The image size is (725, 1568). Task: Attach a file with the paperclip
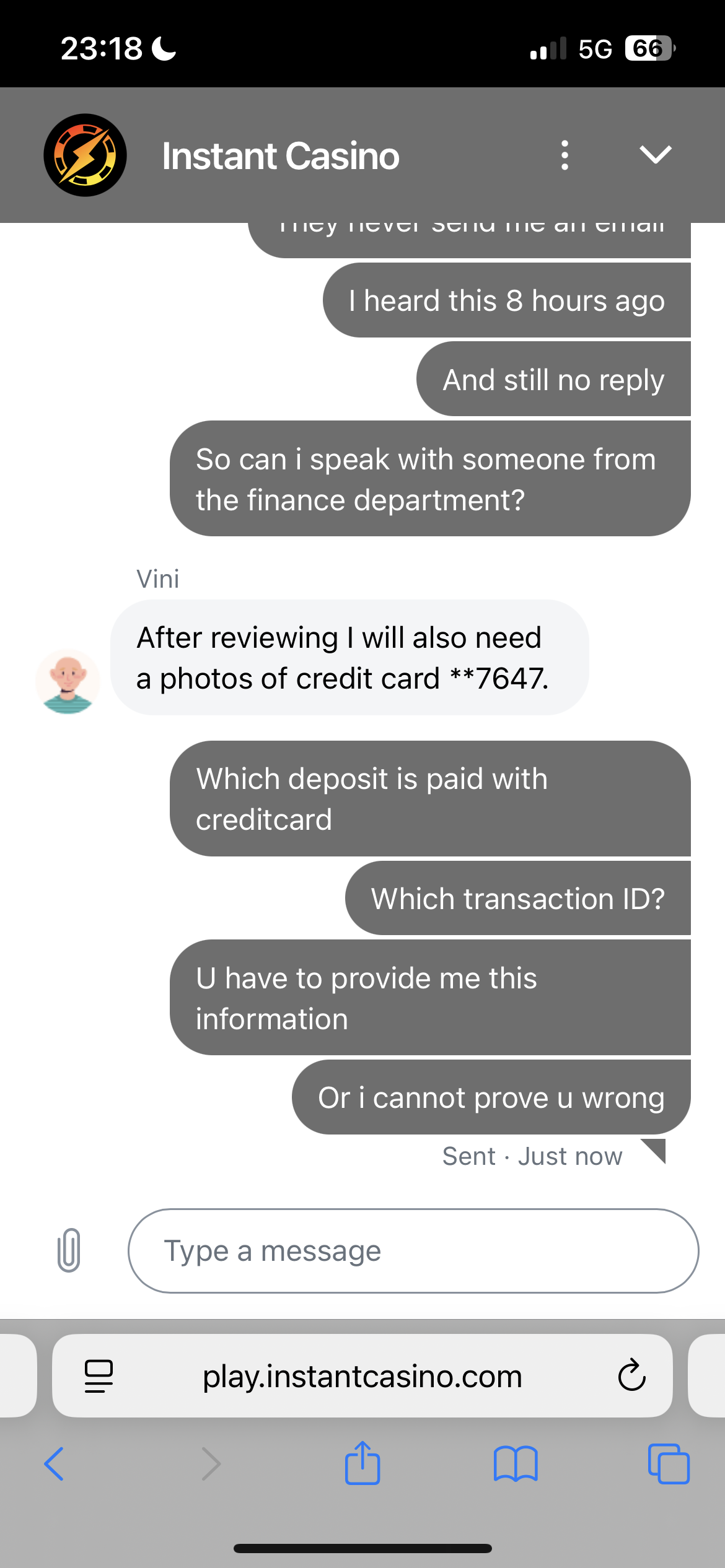[69, 1250]
